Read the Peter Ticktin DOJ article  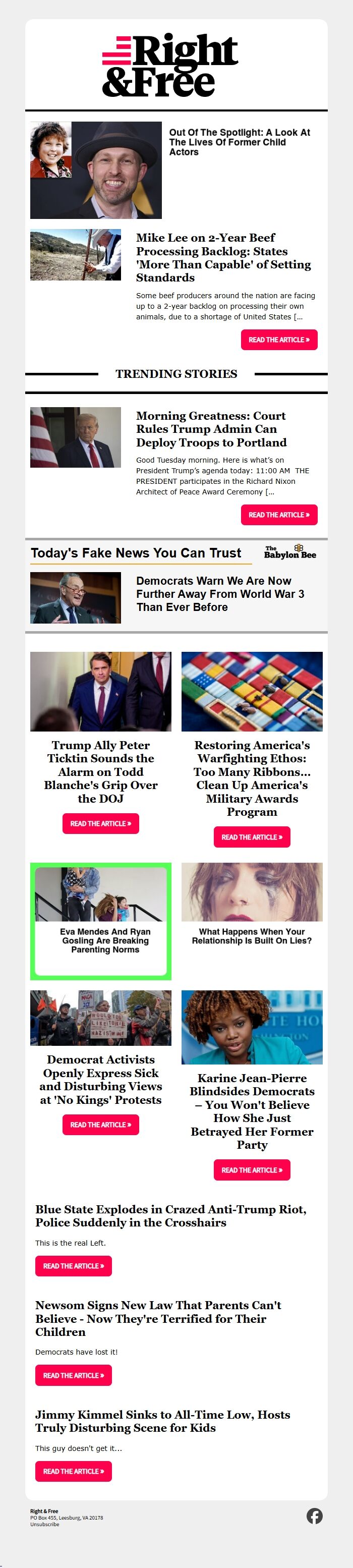tap(100, 823)
